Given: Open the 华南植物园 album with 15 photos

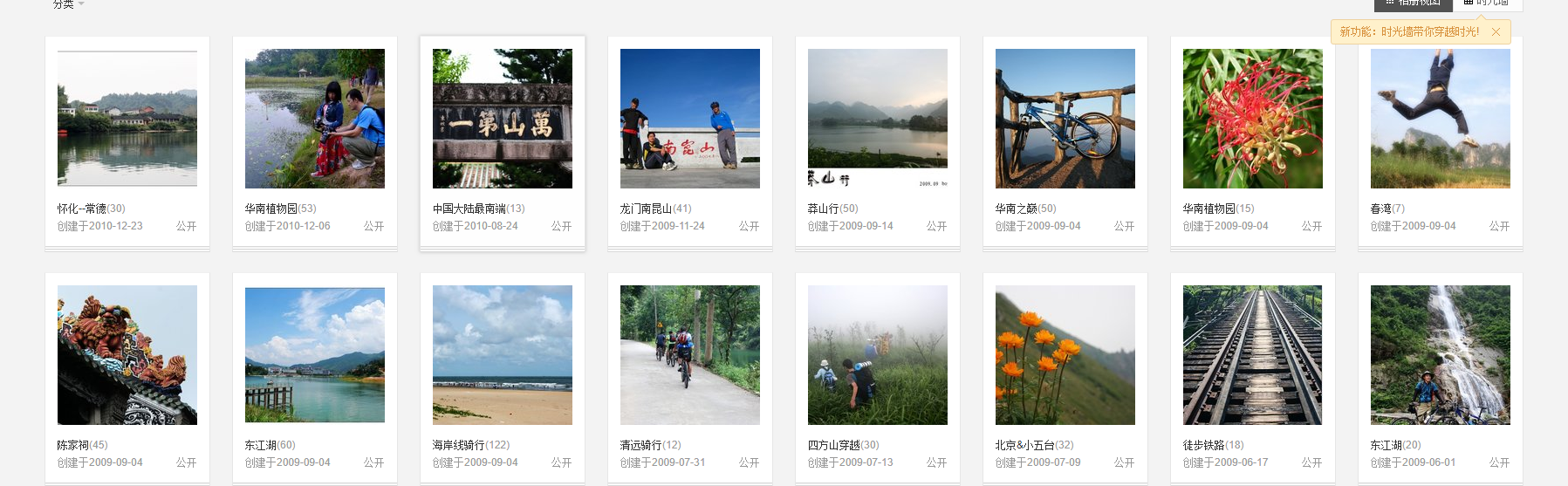Looking at the screenshot, I should coord(1253,119).
